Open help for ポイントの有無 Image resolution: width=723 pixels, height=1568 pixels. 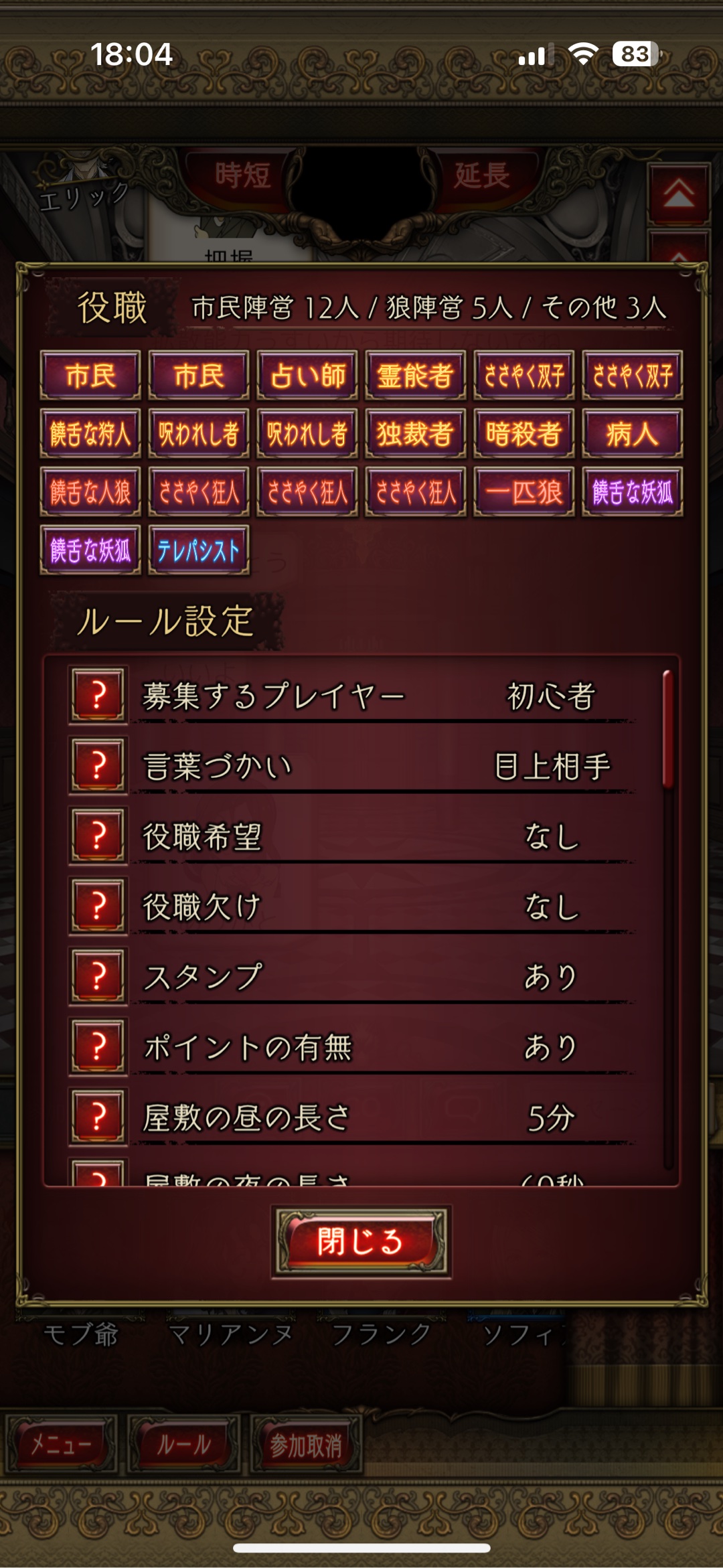tap(98, 1046)
